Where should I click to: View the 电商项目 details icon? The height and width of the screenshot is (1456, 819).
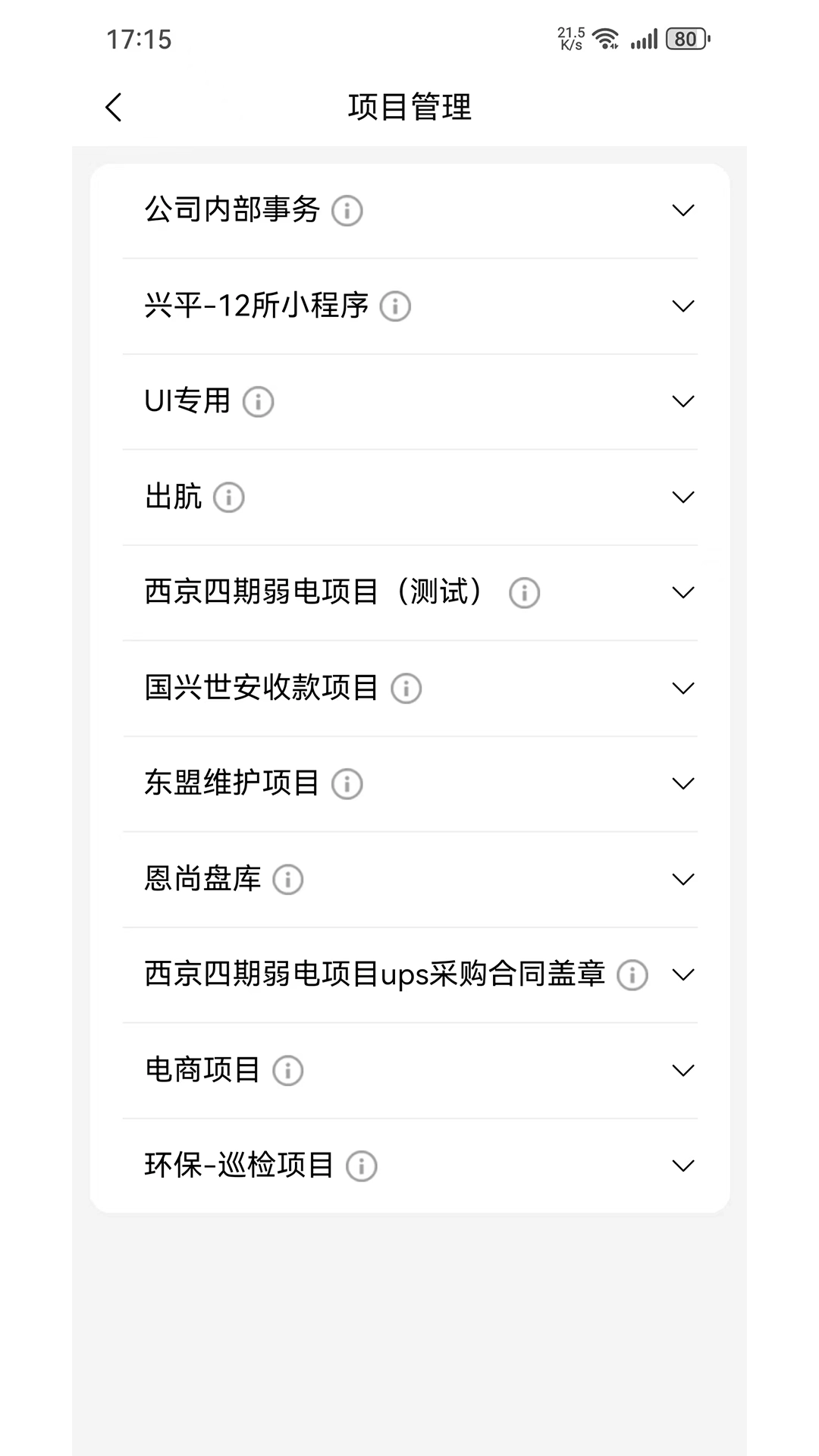(289, 1071)
